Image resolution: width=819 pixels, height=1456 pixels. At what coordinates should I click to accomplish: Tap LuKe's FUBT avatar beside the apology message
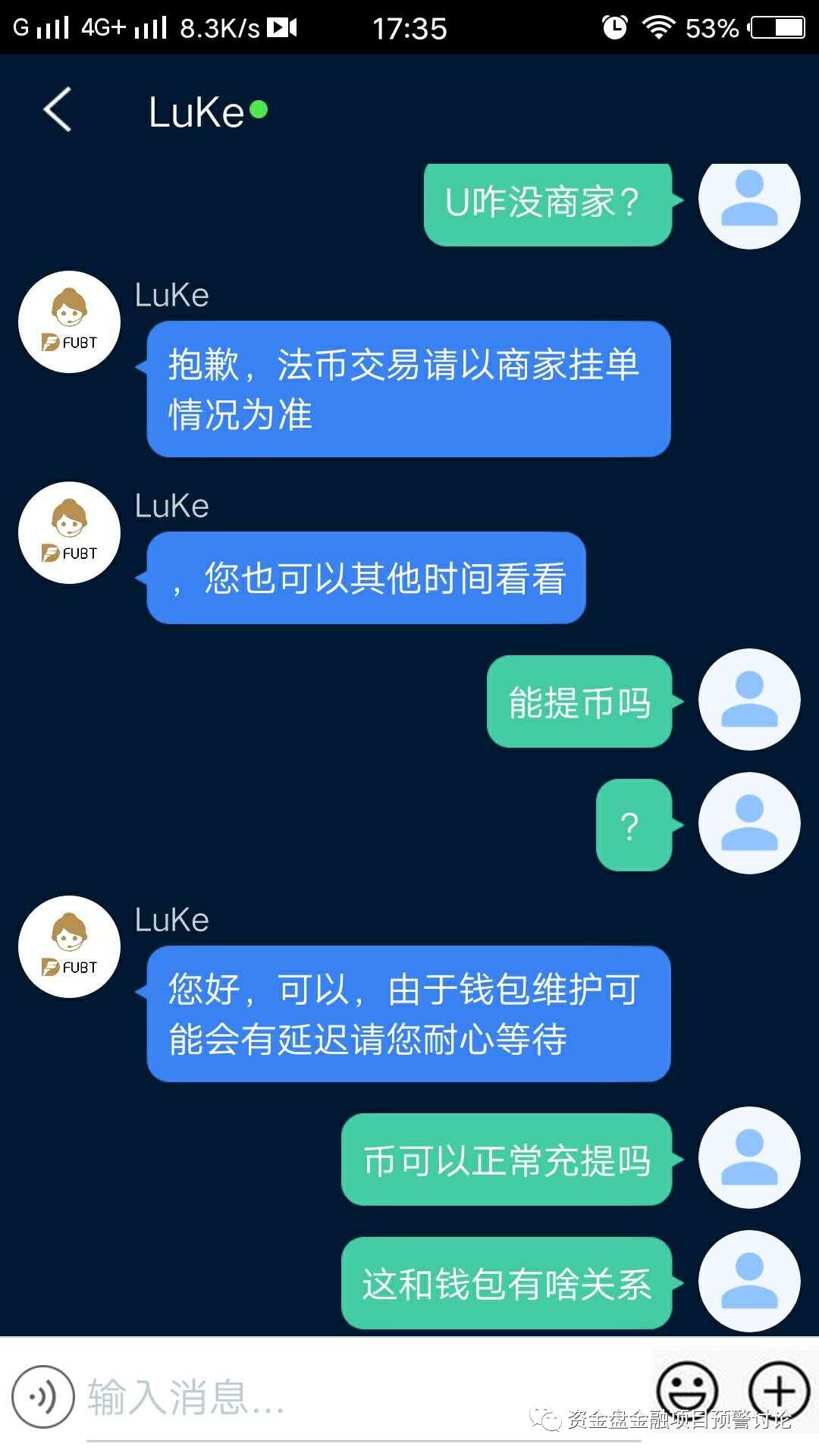[68, 322]
